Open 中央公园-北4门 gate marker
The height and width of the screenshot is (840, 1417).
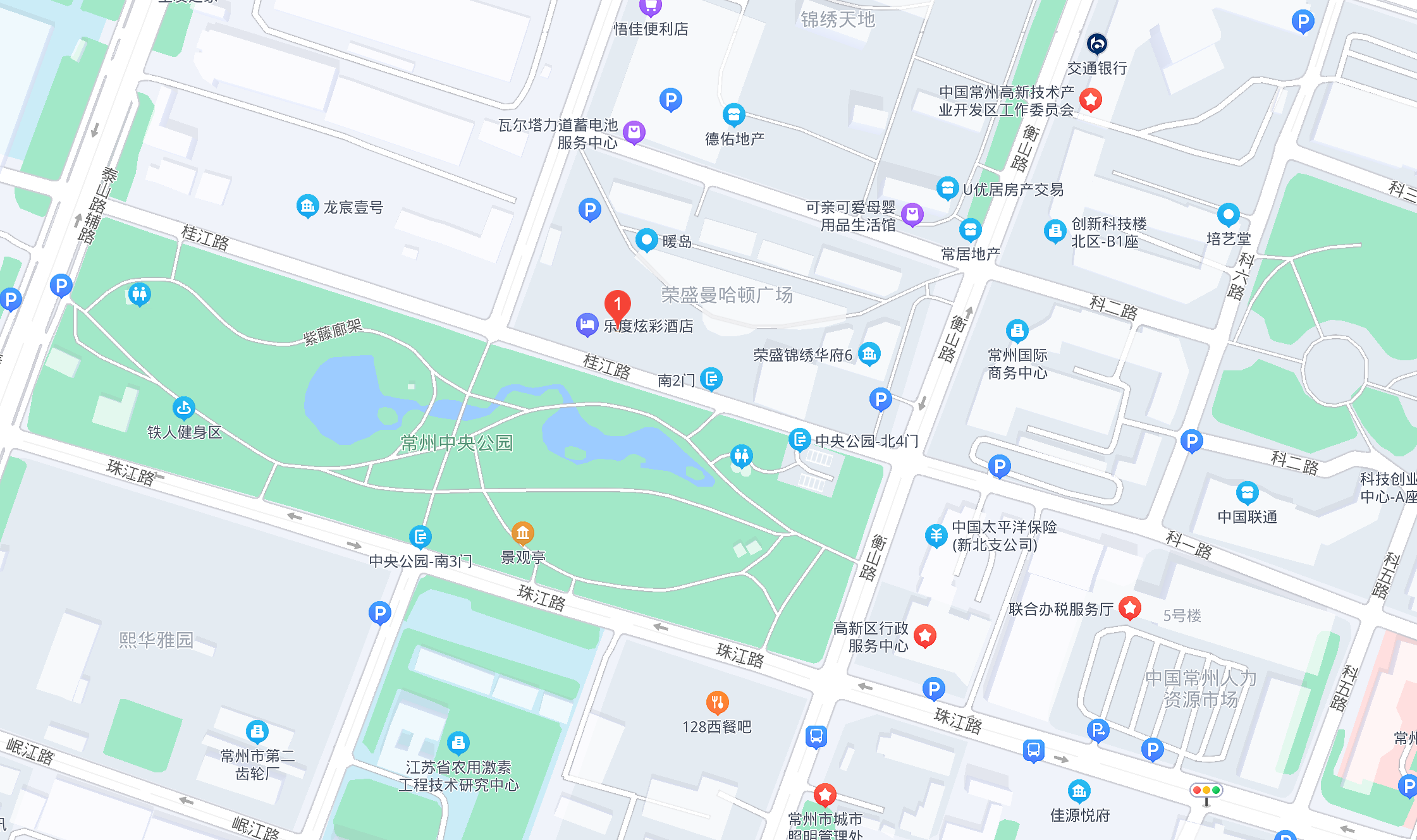800,439
